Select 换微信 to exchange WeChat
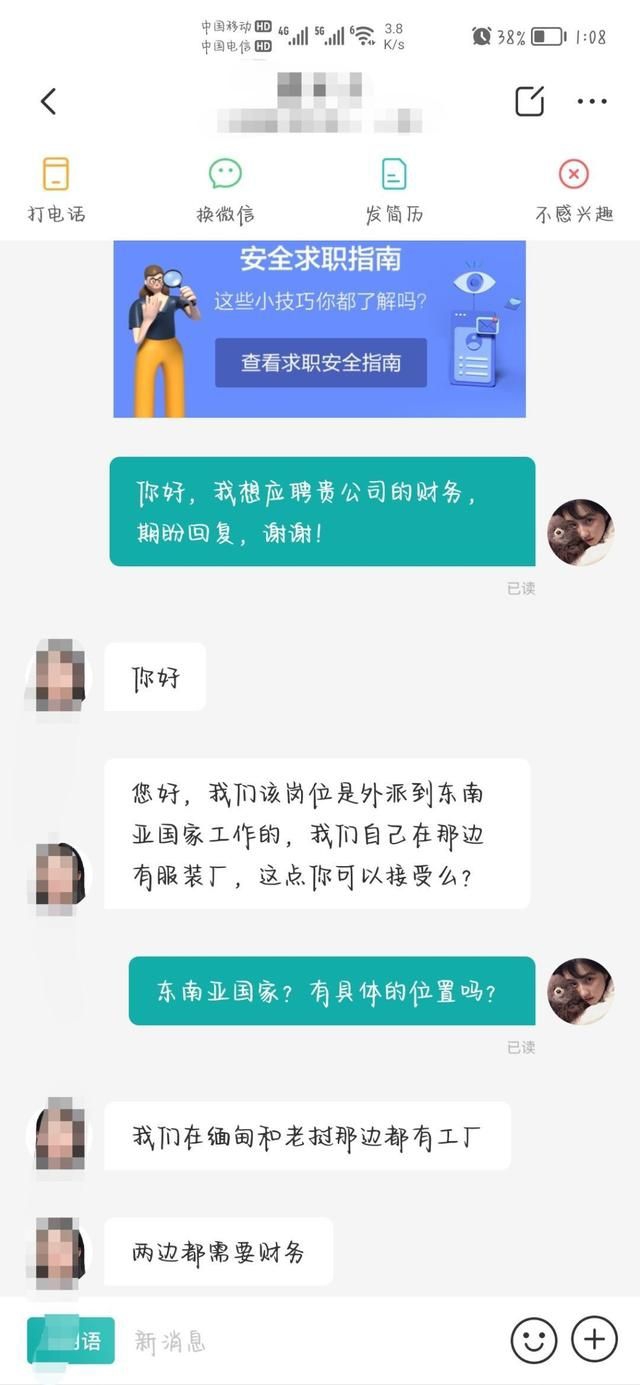Screen dimensions: 640x1385 [225, 189]
